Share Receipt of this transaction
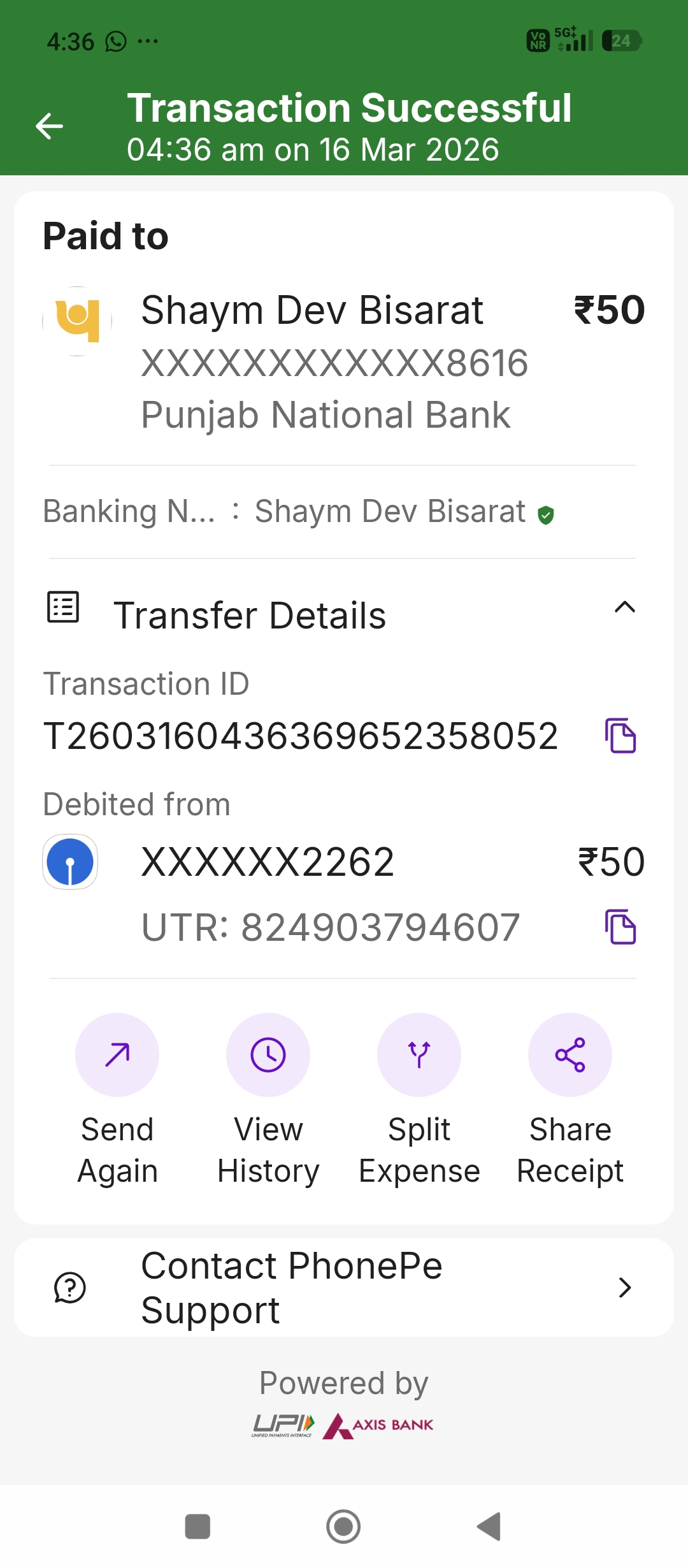 point(570,1055)
